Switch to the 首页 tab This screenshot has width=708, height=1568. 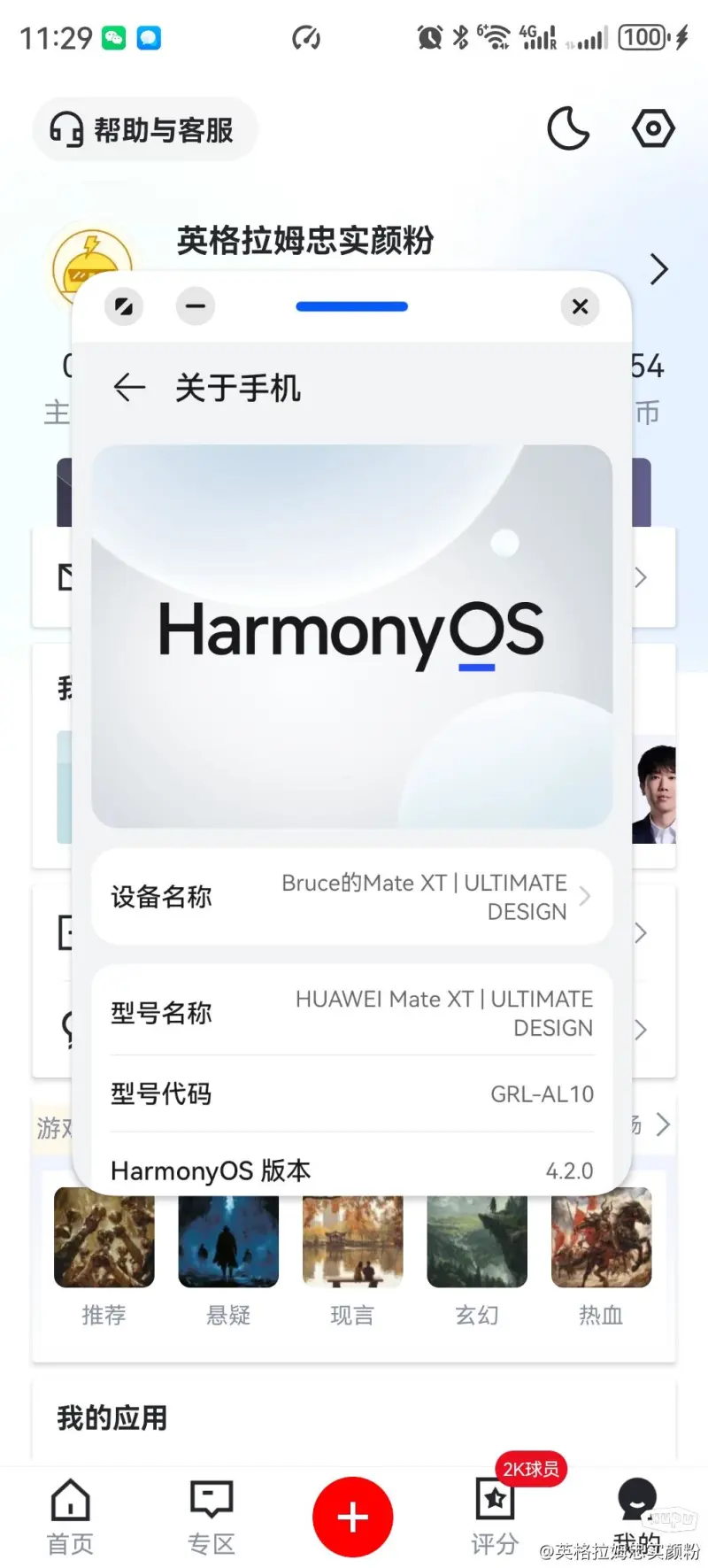70,1517
